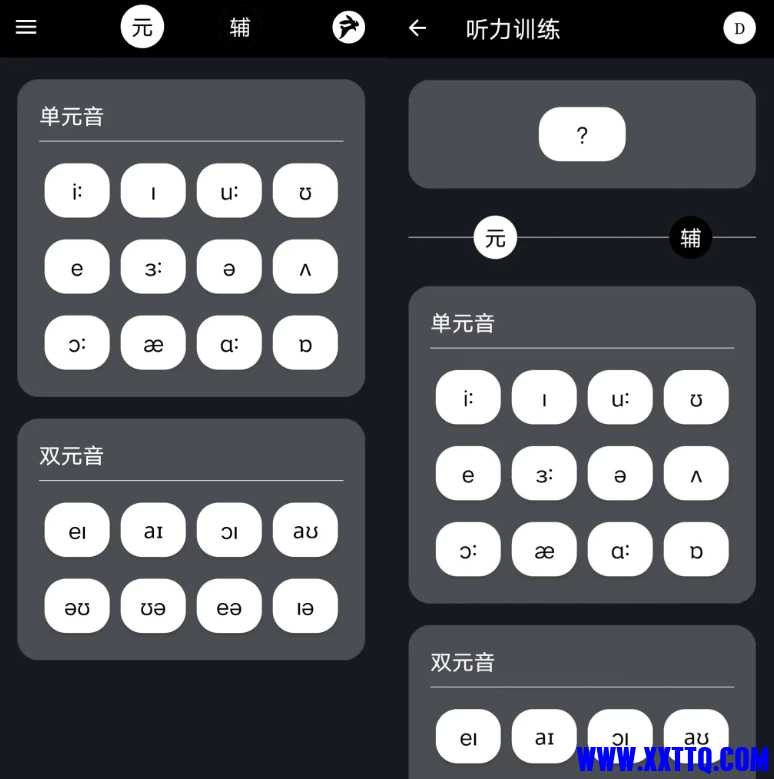Select 辅 option below the question mark
This screenshot has width=774, height=779.
[x=690, y=238]
